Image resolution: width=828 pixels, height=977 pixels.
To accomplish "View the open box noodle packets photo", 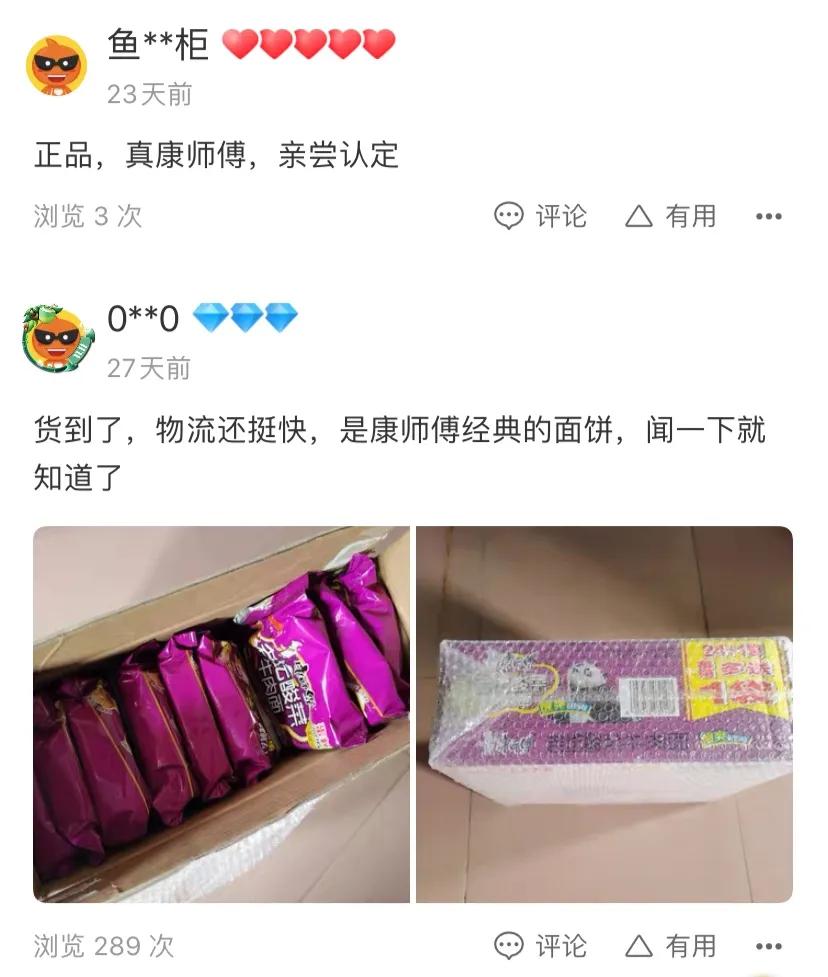I will [221, 714].
